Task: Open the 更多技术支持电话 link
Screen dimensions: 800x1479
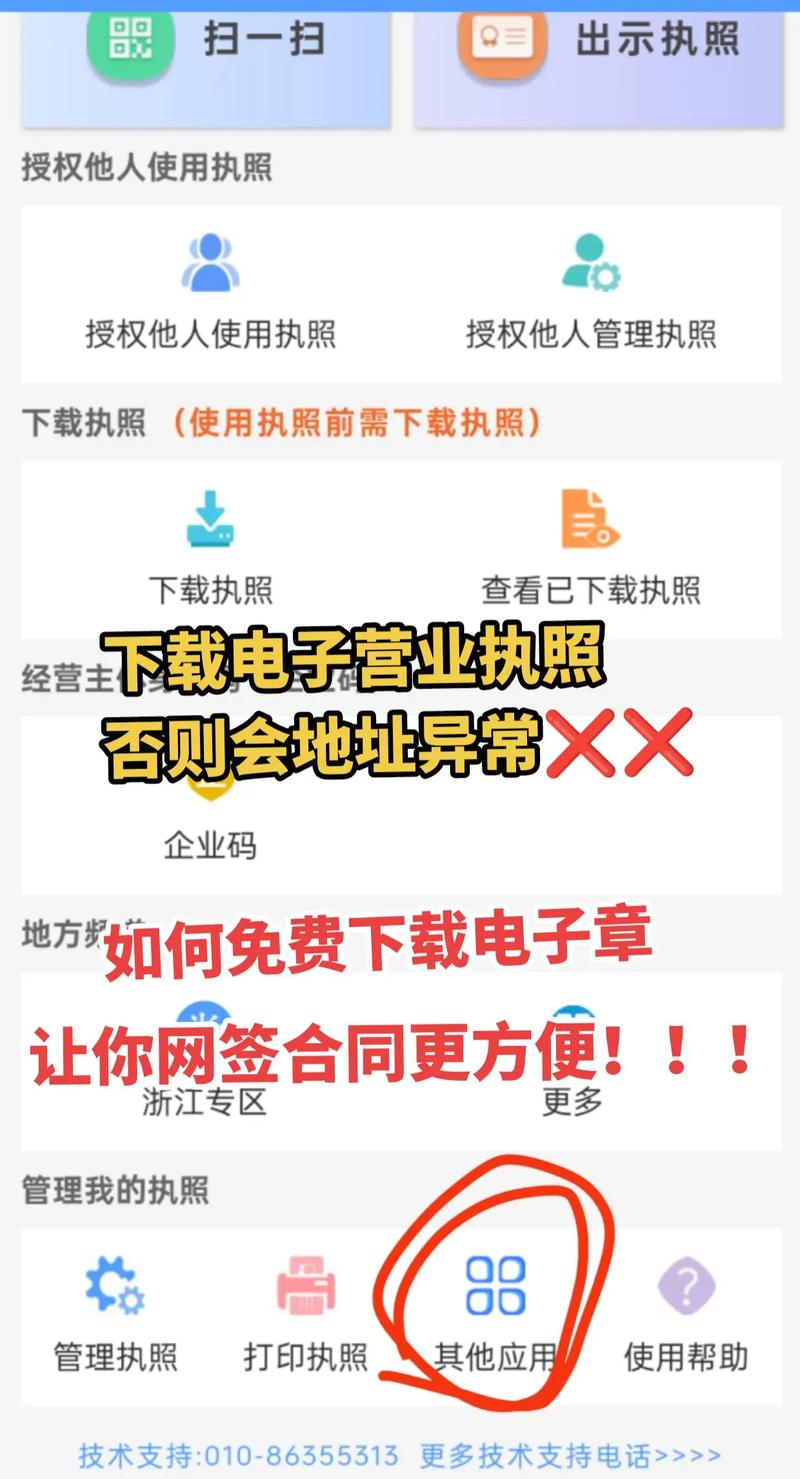Action: coord(570,1455)
